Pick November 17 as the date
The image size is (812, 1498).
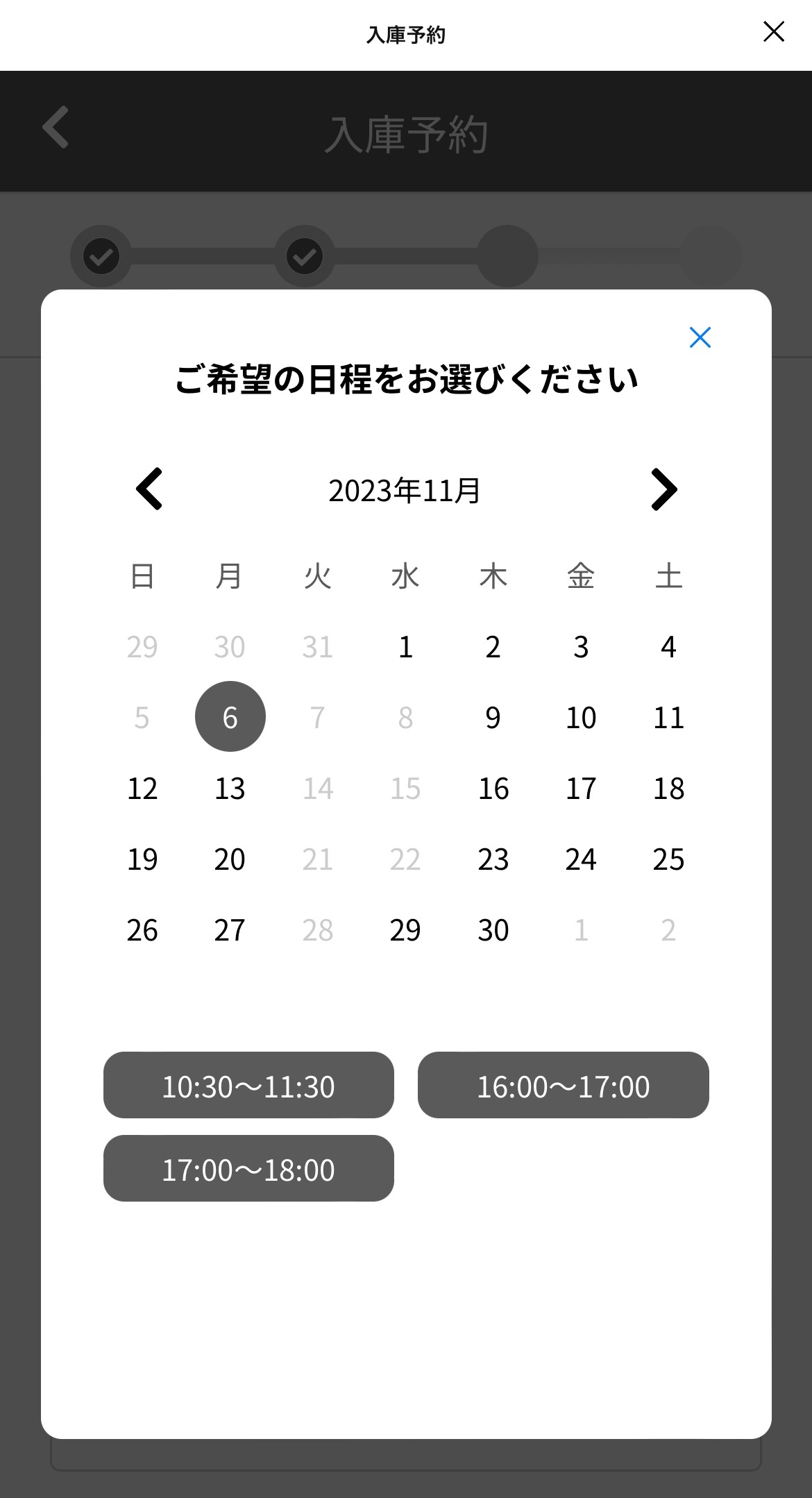coord(581,788)
